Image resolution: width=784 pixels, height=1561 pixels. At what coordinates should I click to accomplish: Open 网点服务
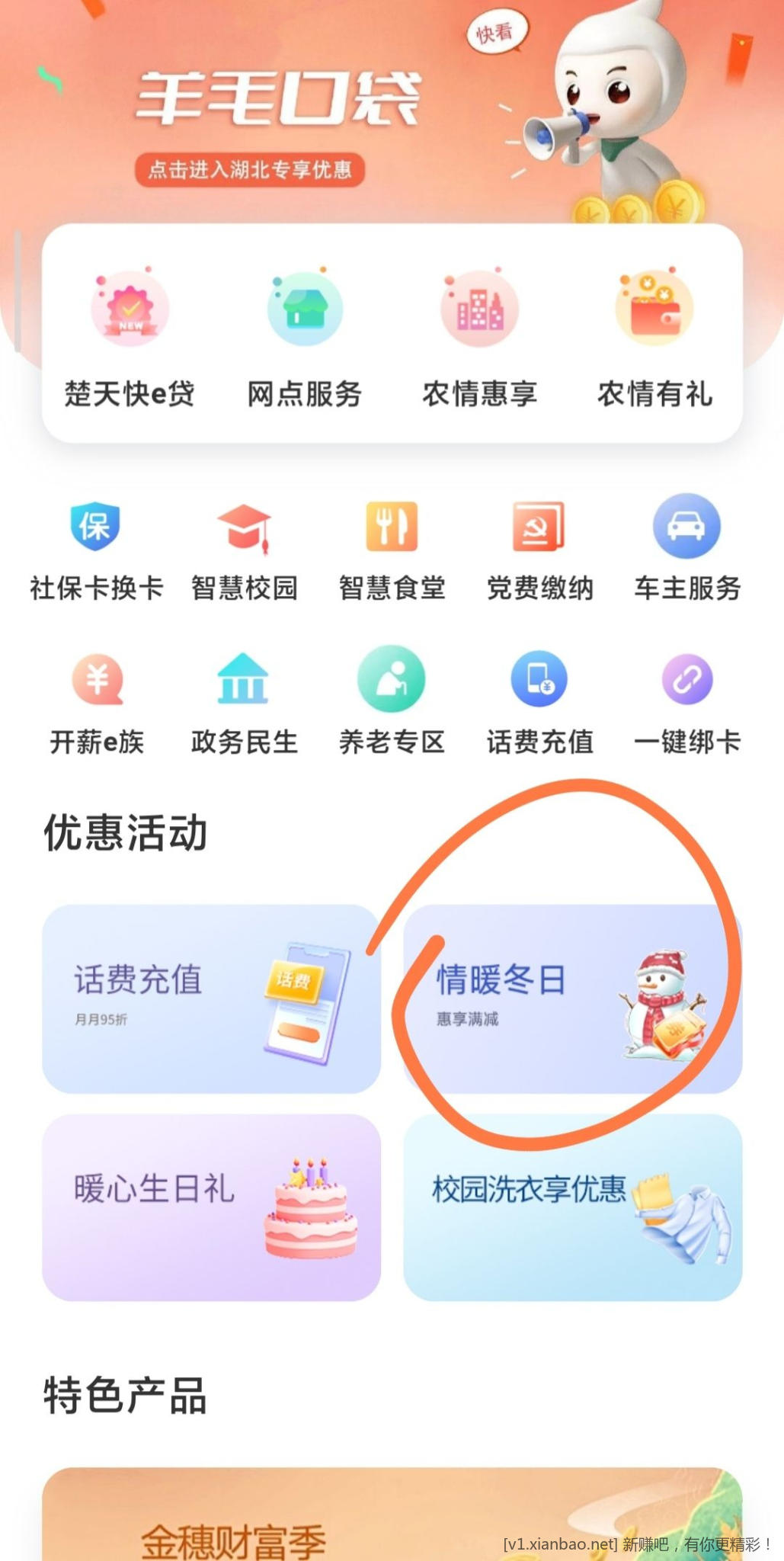[x=304, y=335]
